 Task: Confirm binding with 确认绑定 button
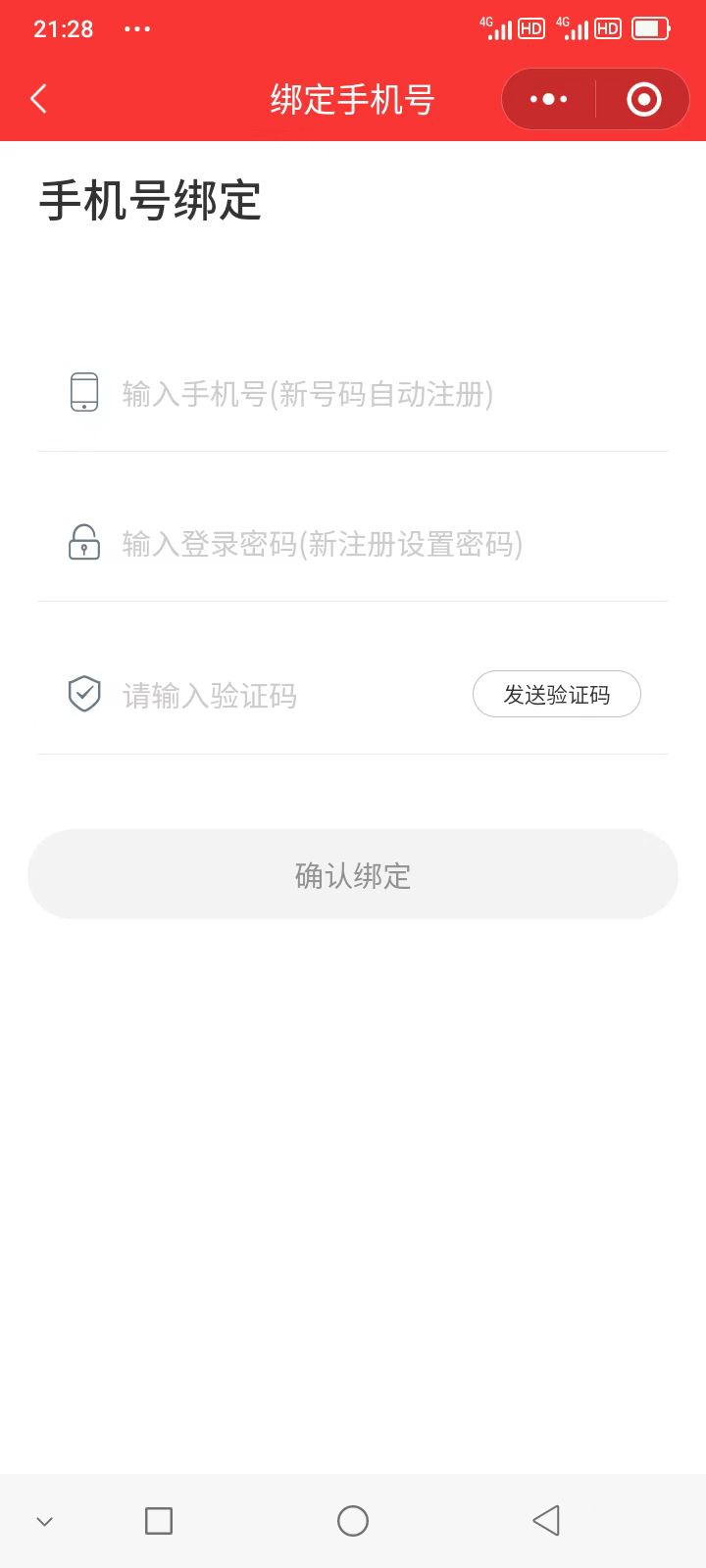coord(353,875)
